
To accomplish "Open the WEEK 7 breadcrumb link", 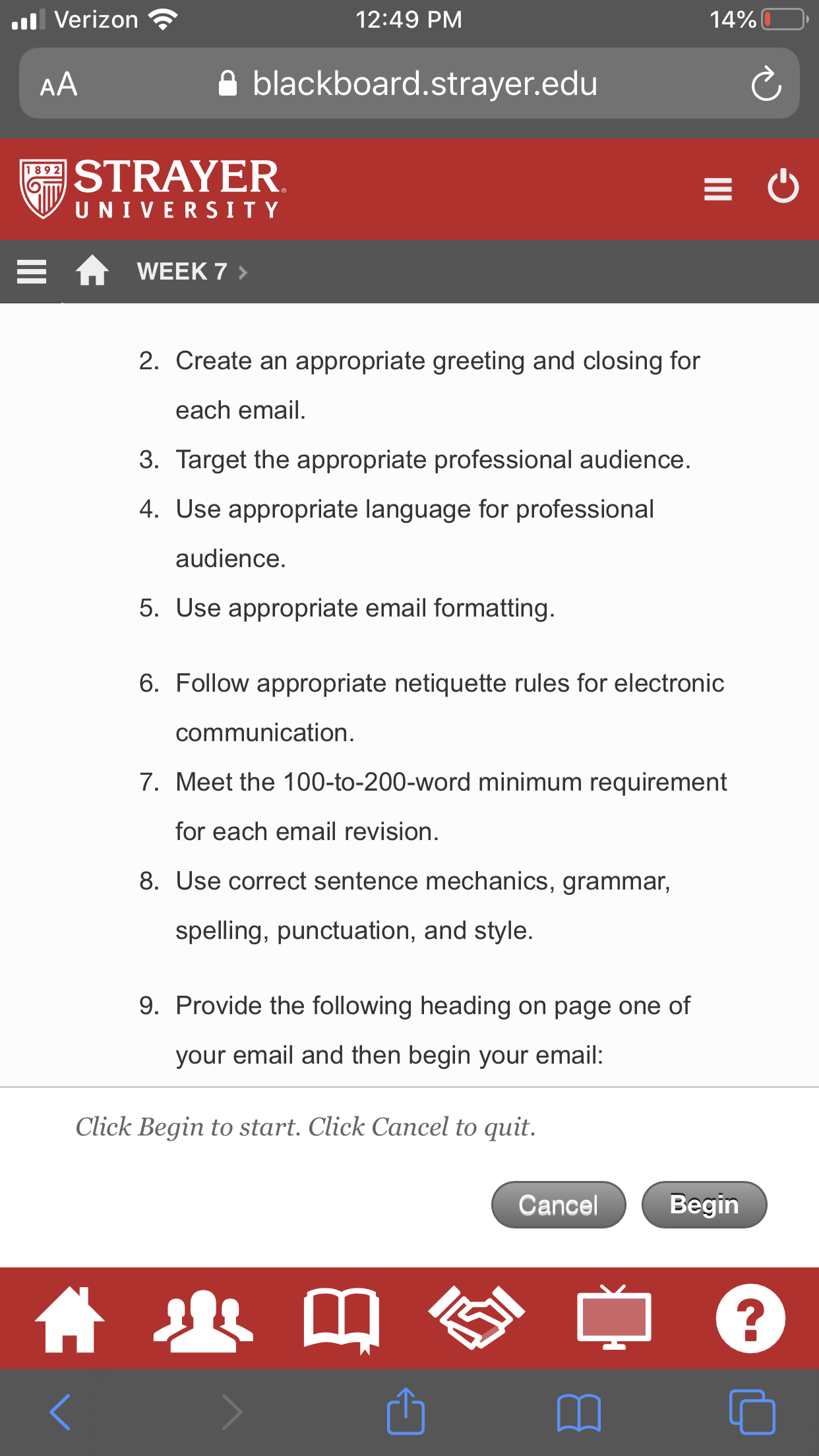I will [x=182, y=271].
